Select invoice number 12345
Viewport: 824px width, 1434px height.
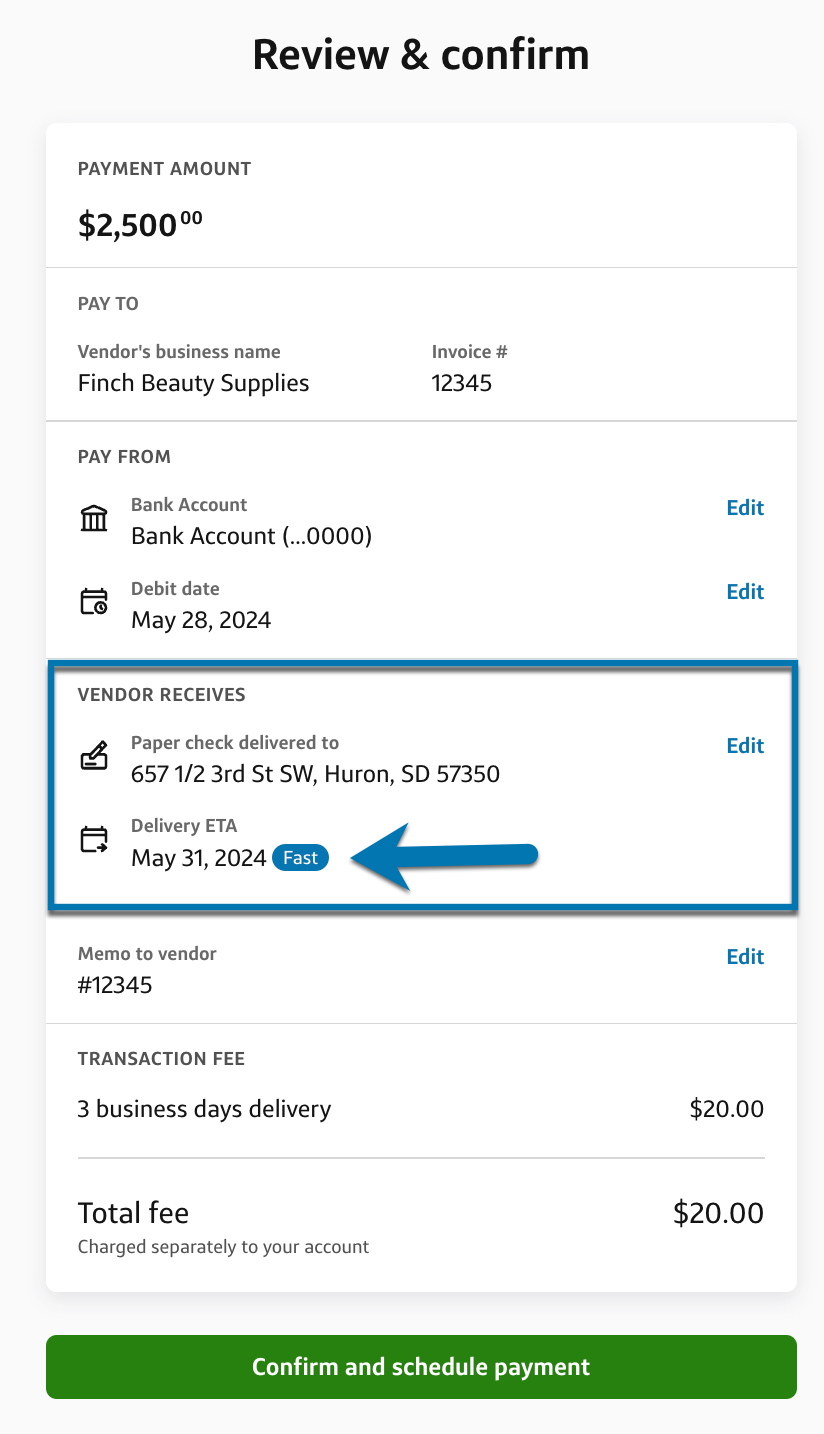pos(461,383)
